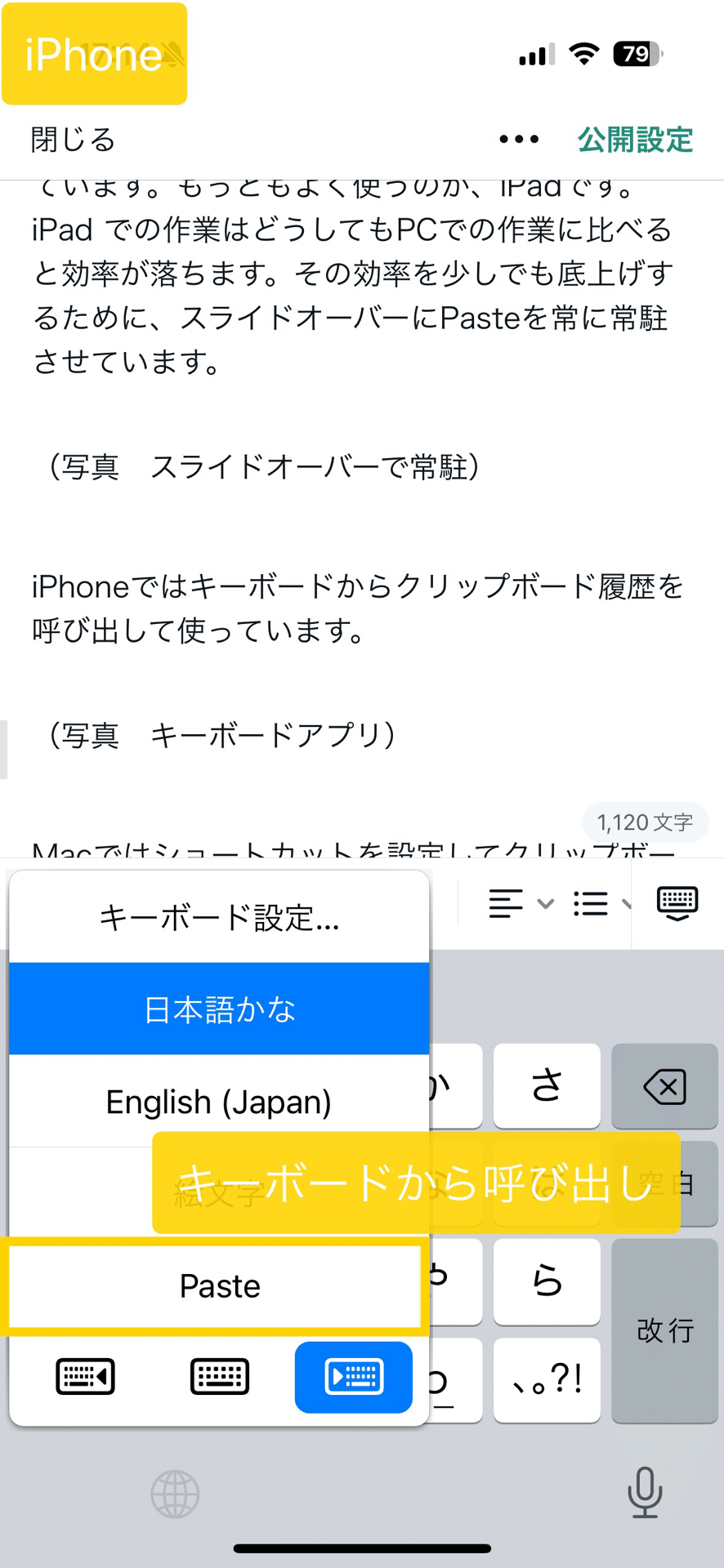Tap the 改行 return key
The image size is (724, 1568).
[x=664, y=1330]
